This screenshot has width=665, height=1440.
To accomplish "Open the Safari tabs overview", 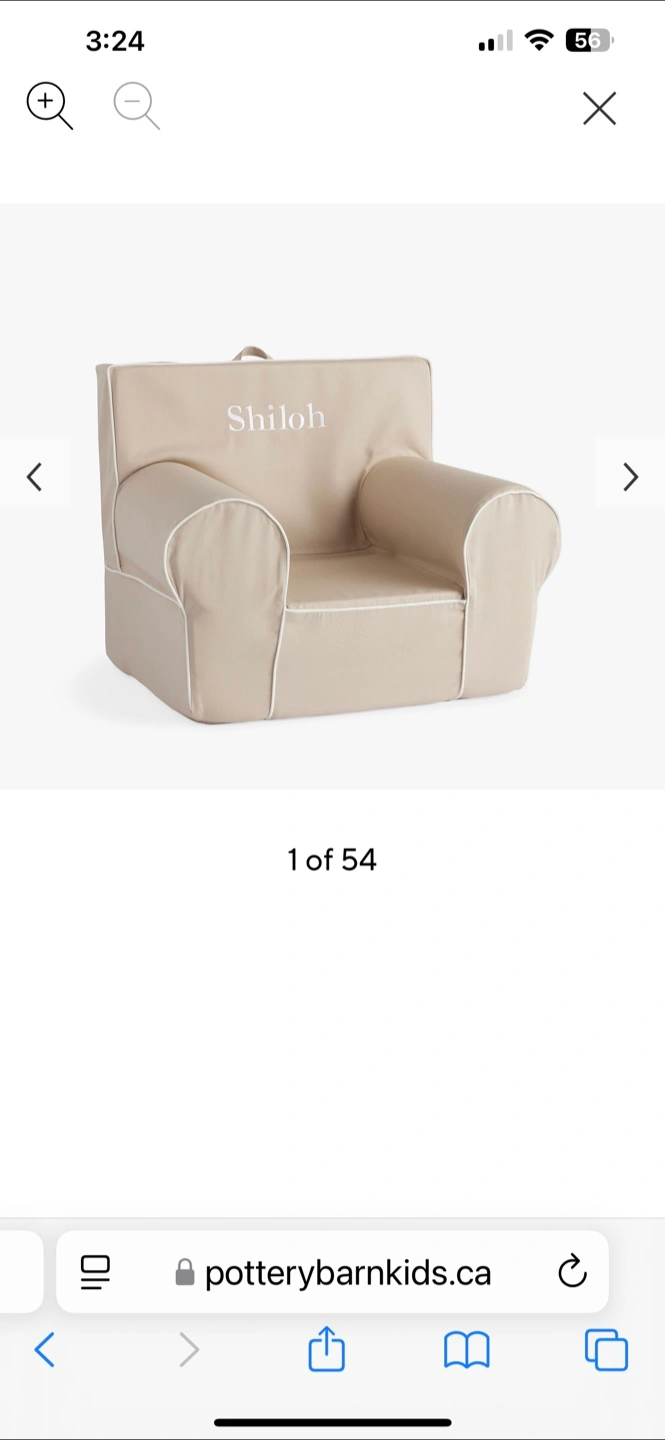I will [x=606, y=1350].
